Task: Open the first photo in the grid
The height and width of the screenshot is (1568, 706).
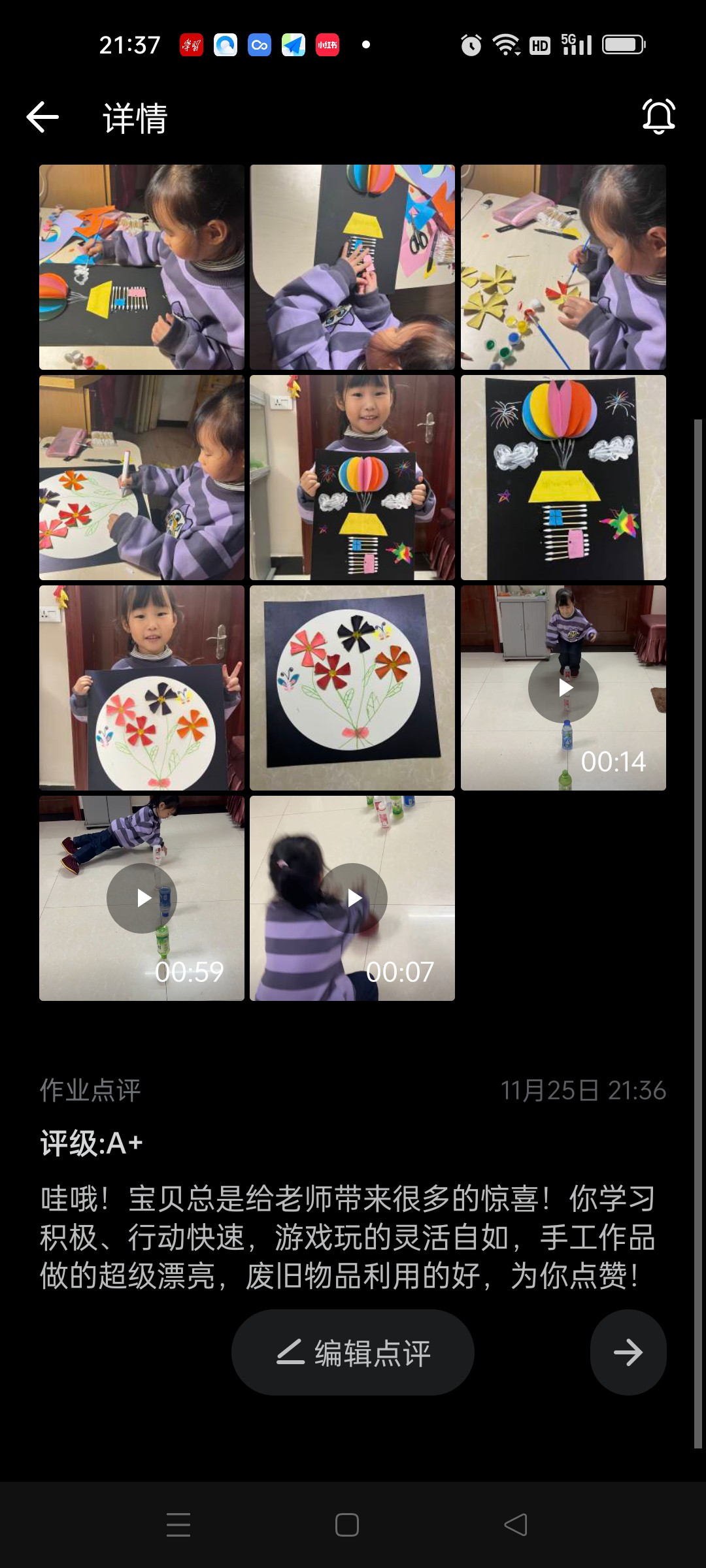Action: point(142,267)
